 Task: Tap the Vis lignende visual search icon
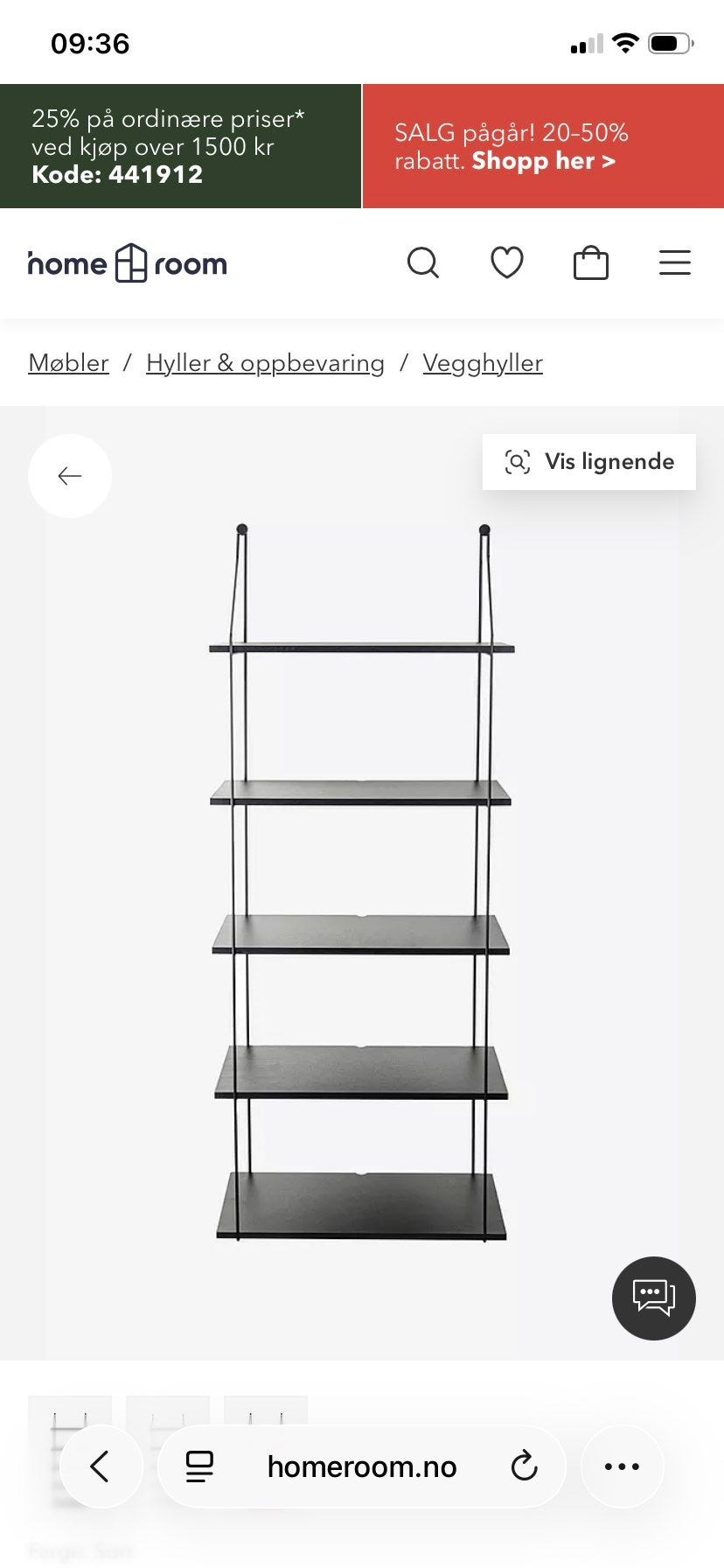point(519,462)
